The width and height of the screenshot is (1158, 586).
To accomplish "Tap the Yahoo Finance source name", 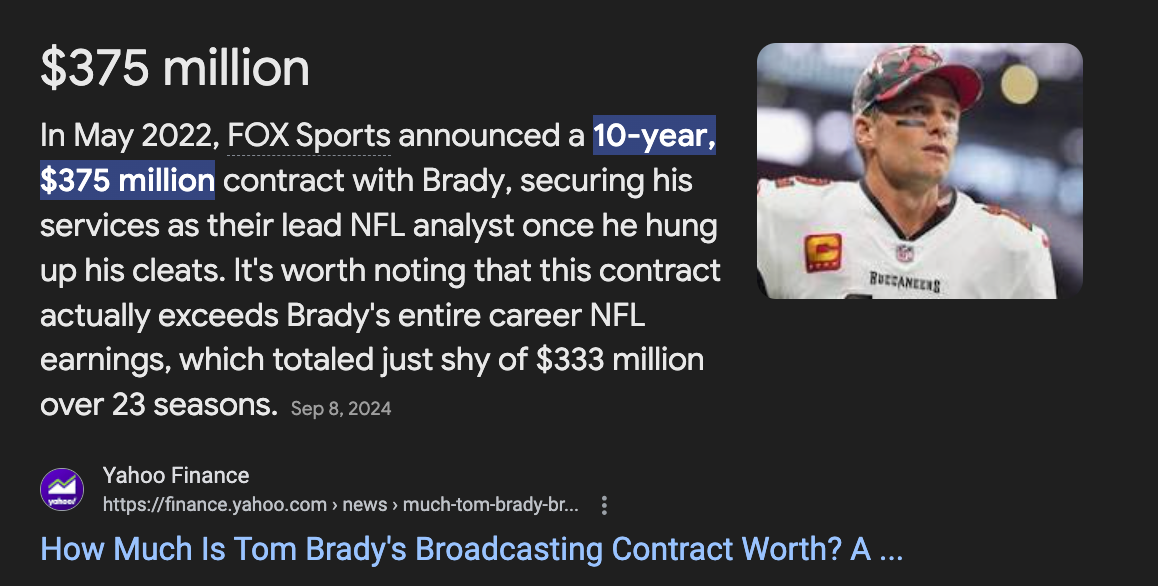I will (176, 475).
